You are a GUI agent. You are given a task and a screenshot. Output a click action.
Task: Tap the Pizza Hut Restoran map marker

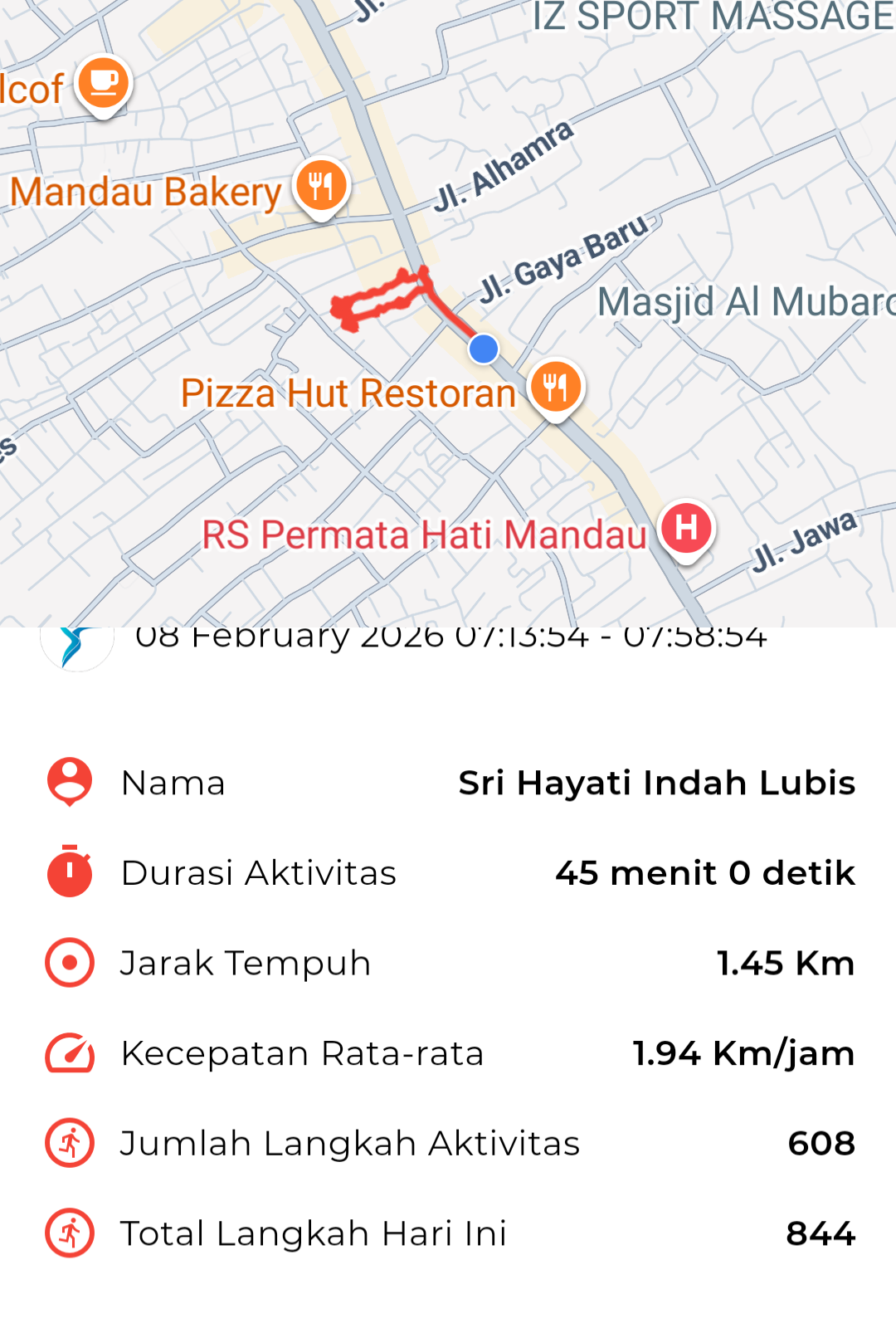(556, 387)
